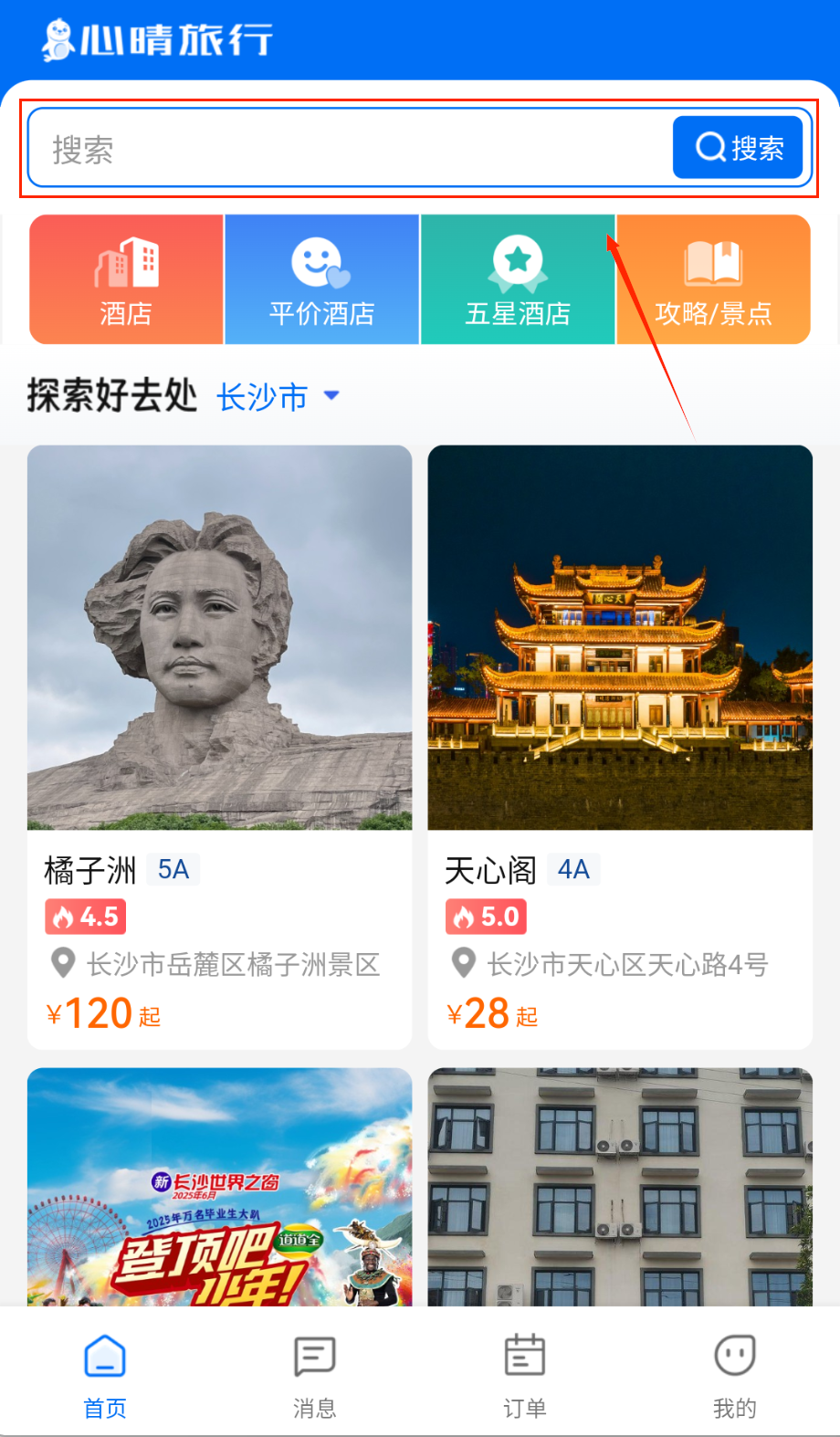Image resolution: width=840 pixels, height=1437 pixels.
Task: Open the 长沙世界之窗 card
Action: (x=219, y=1186)
